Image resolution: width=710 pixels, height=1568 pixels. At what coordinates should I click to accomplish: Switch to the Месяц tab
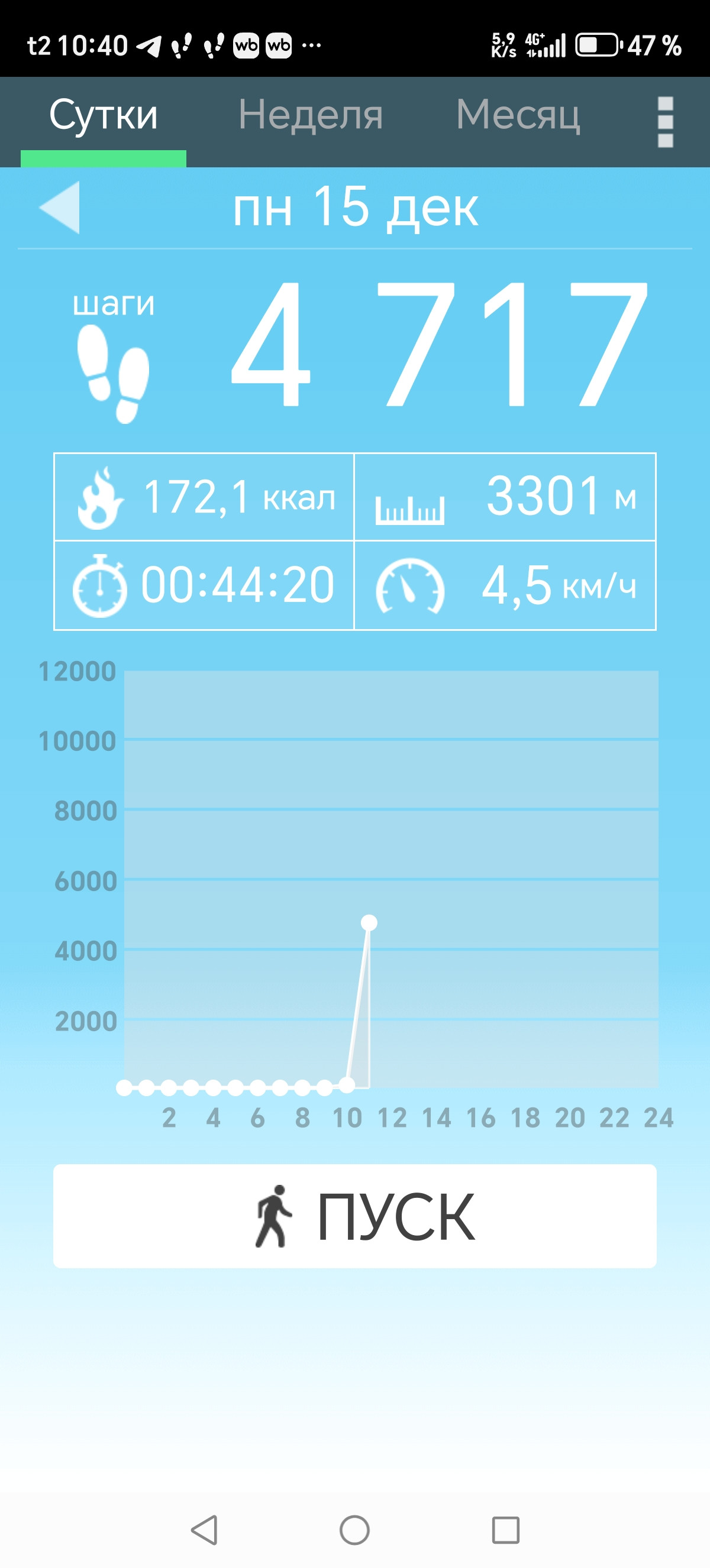coord(518,116)
